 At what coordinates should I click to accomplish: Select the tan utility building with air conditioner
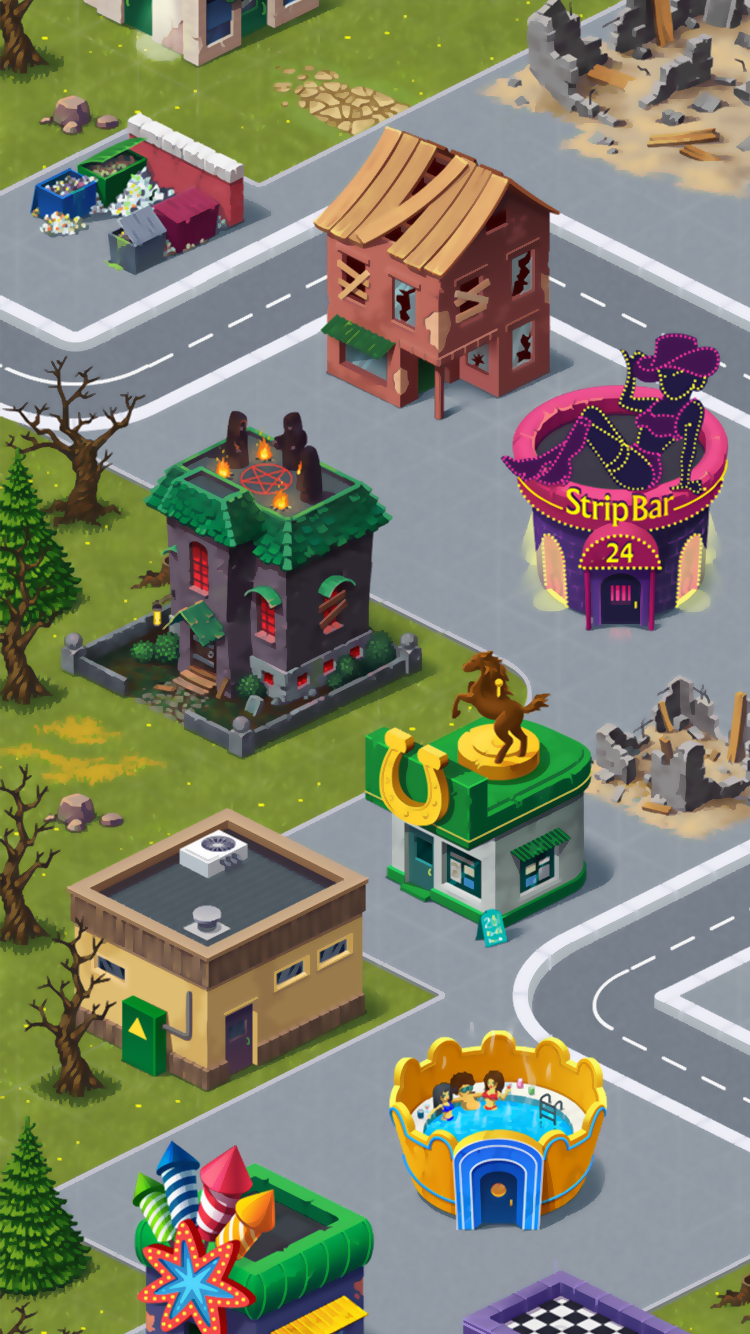220,950
